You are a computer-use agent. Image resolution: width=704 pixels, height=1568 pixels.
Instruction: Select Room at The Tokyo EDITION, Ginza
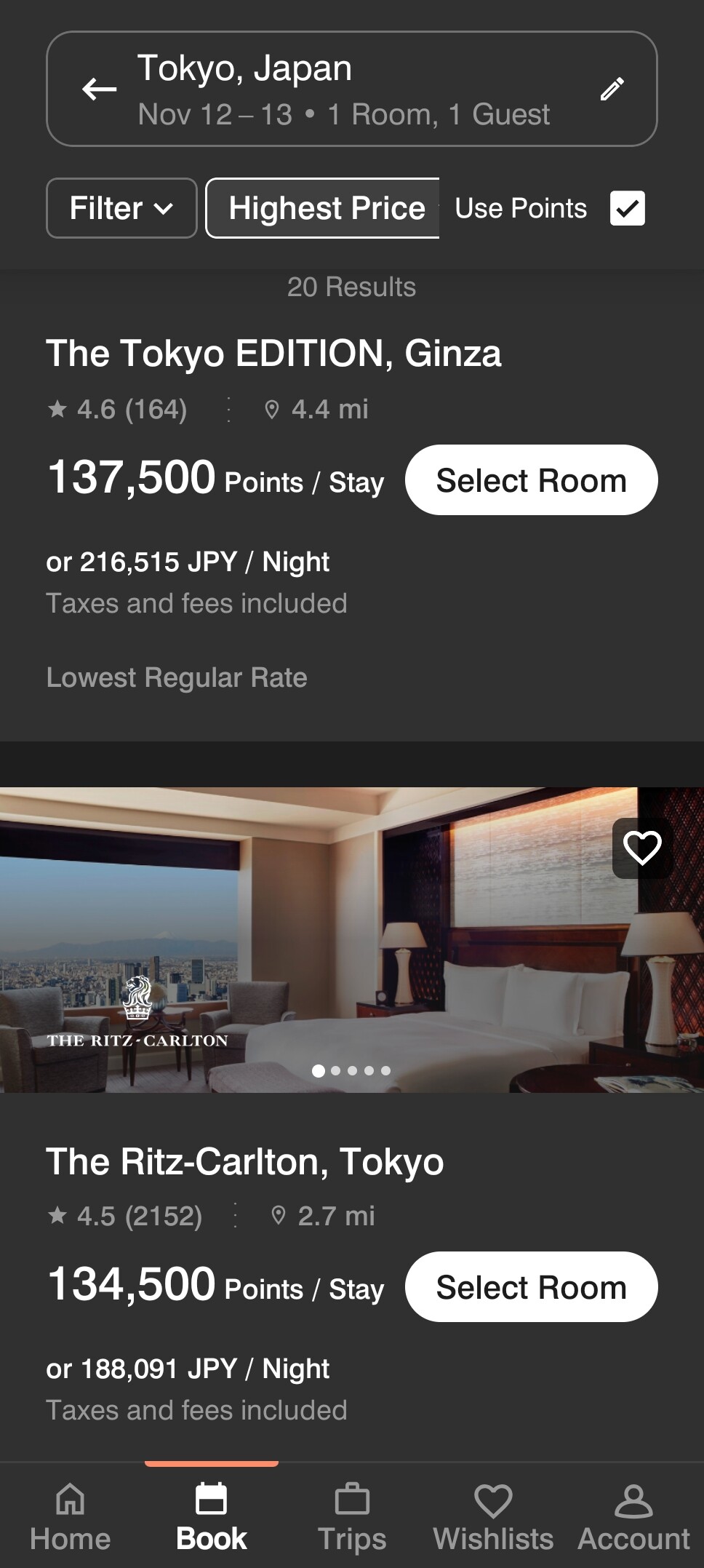531,480
